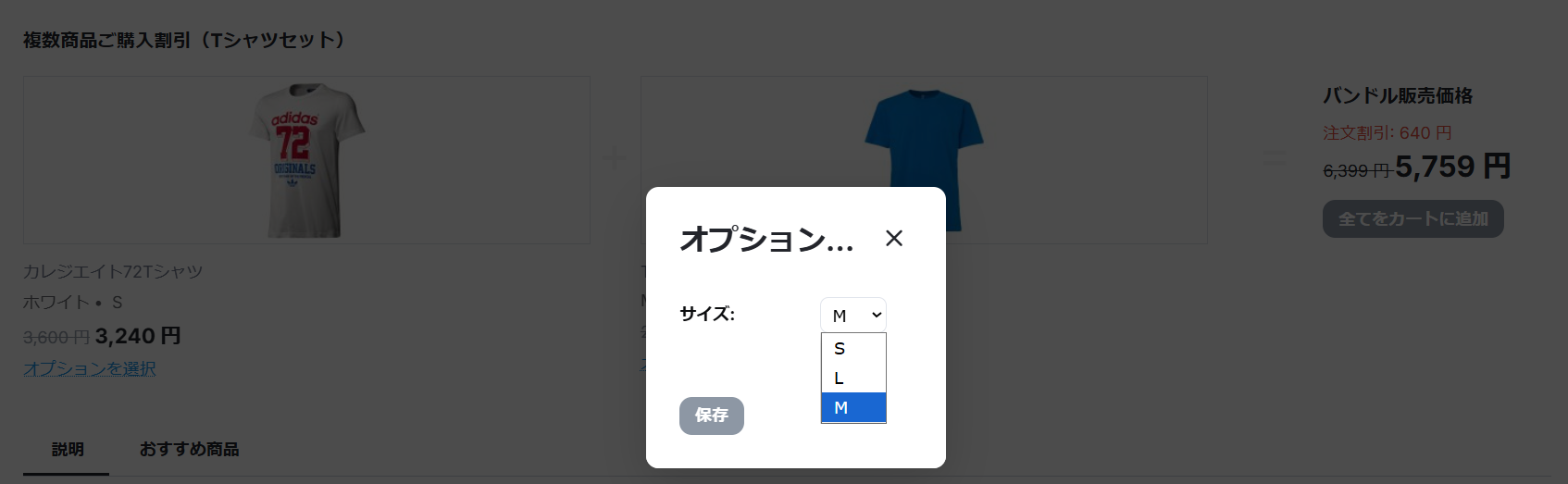Open the オプションを選択 link
1568x484 pixels.
(x=89, y=368)
